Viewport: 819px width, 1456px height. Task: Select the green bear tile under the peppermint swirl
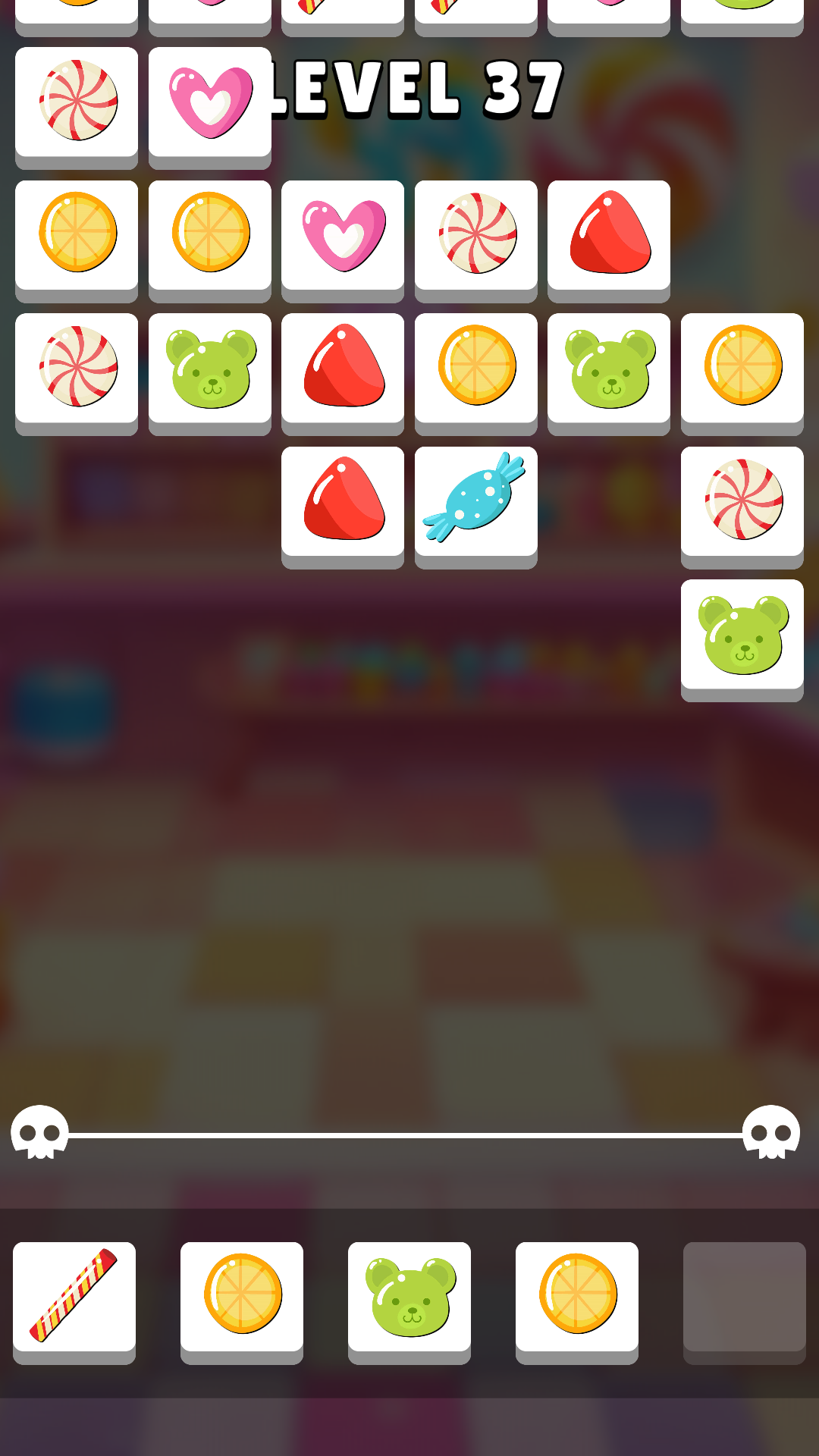(742, 635)
